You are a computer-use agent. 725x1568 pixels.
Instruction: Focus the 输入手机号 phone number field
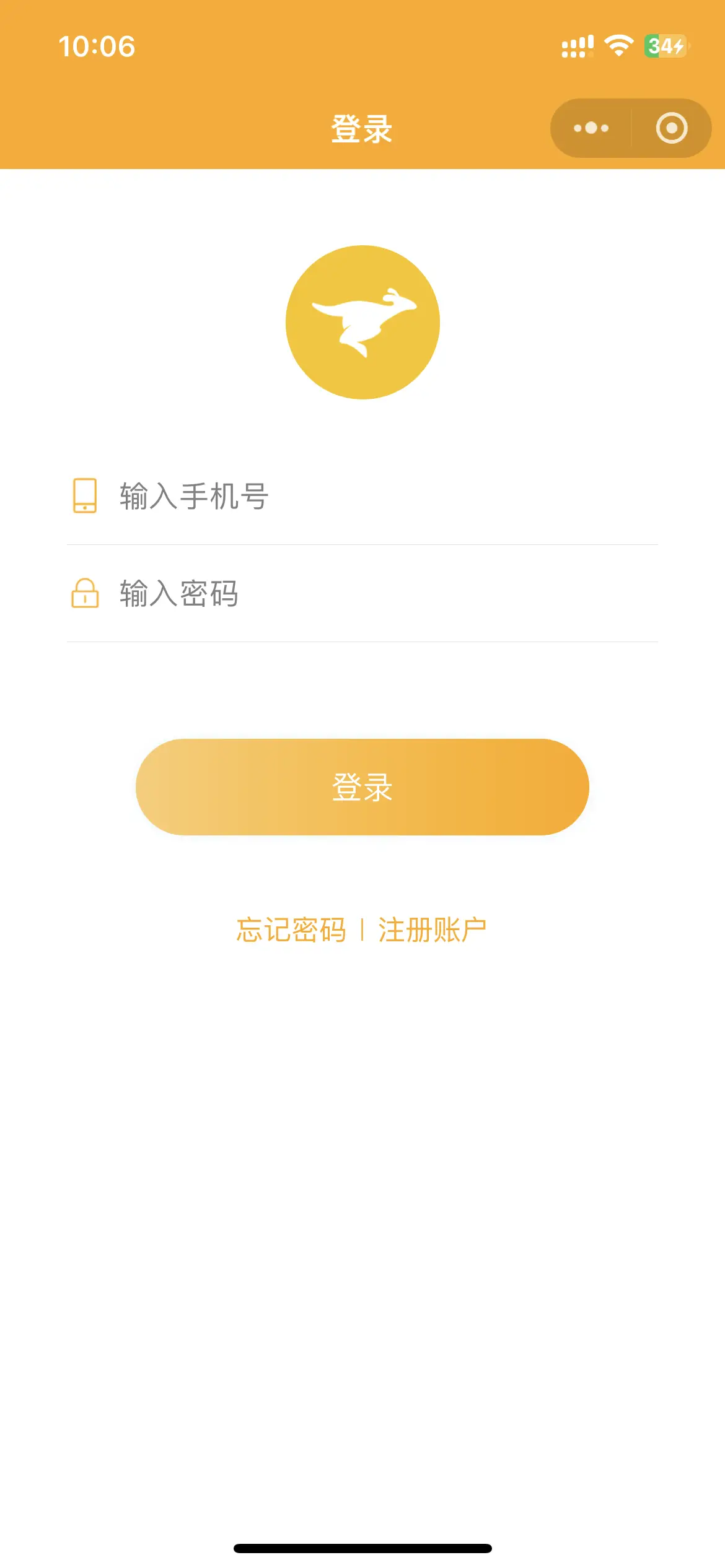coord(362,496)
